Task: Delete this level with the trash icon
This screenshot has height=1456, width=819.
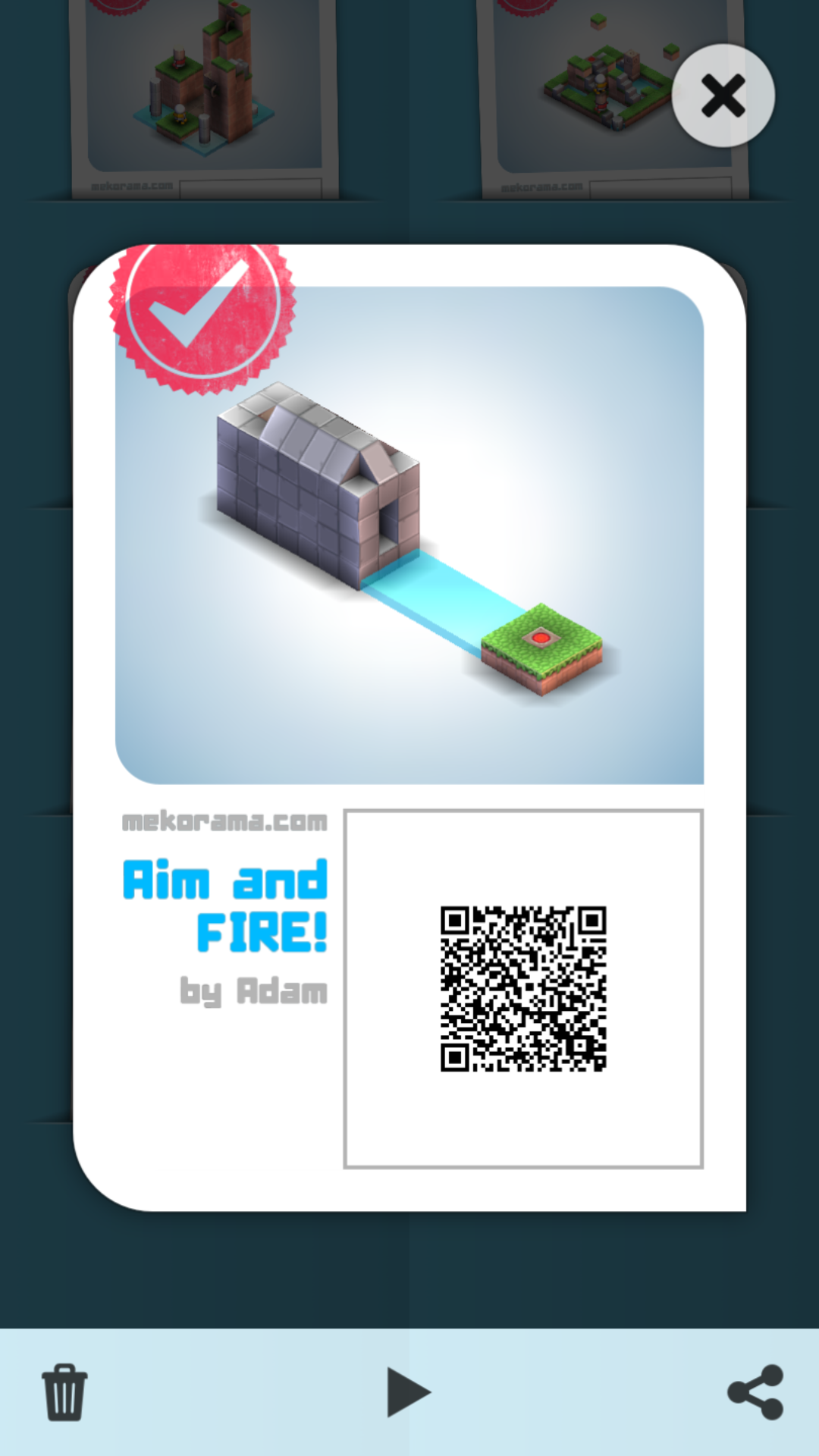Action: click(x=64, y=1392)
